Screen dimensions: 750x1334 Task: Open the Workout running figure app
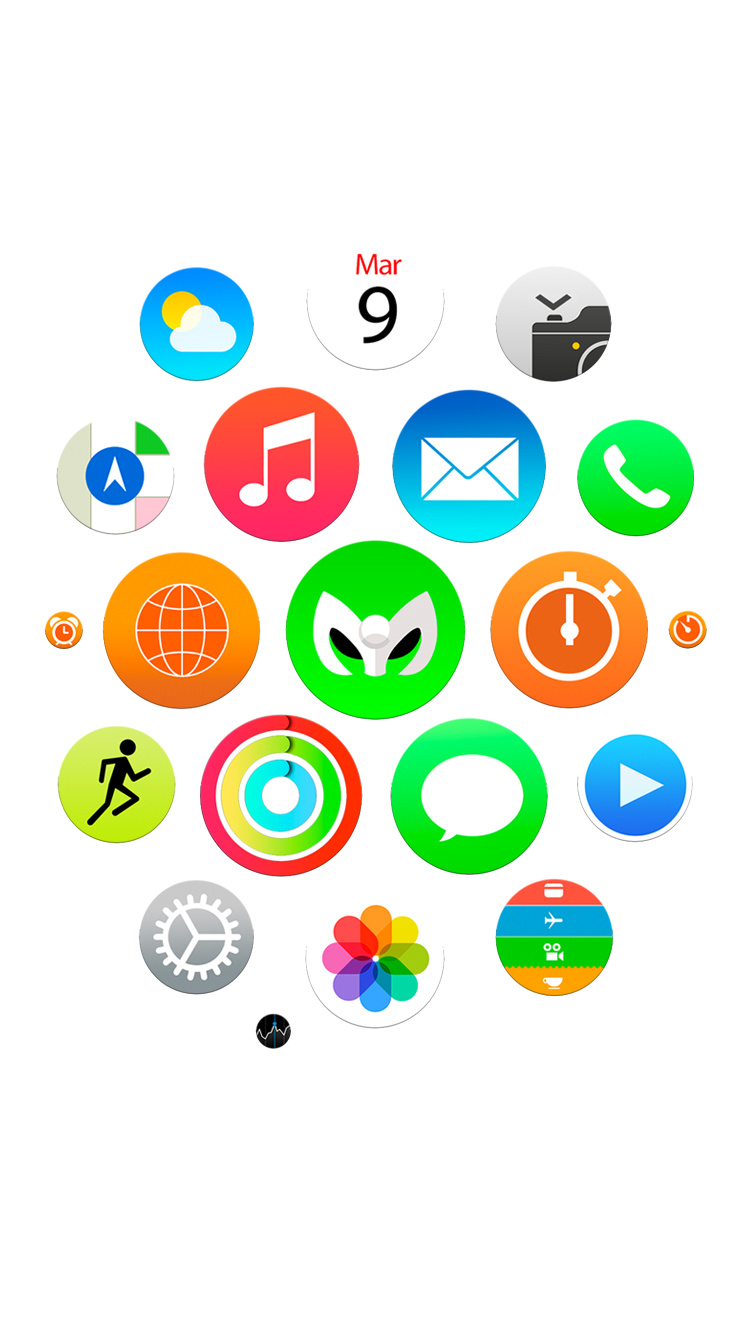116,784
